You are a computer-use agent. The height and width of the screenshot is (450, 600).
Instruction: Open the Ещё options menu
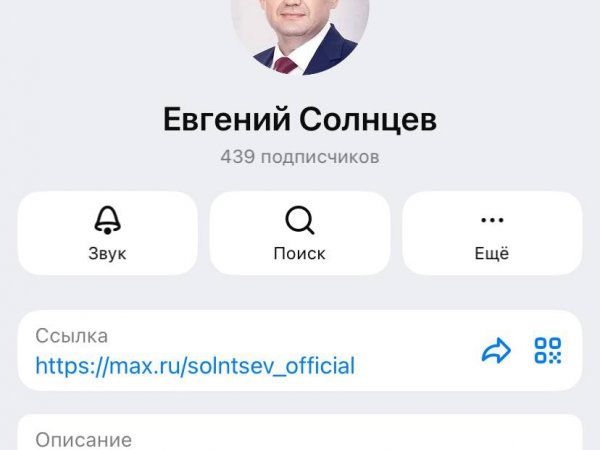tap(491, 233)
